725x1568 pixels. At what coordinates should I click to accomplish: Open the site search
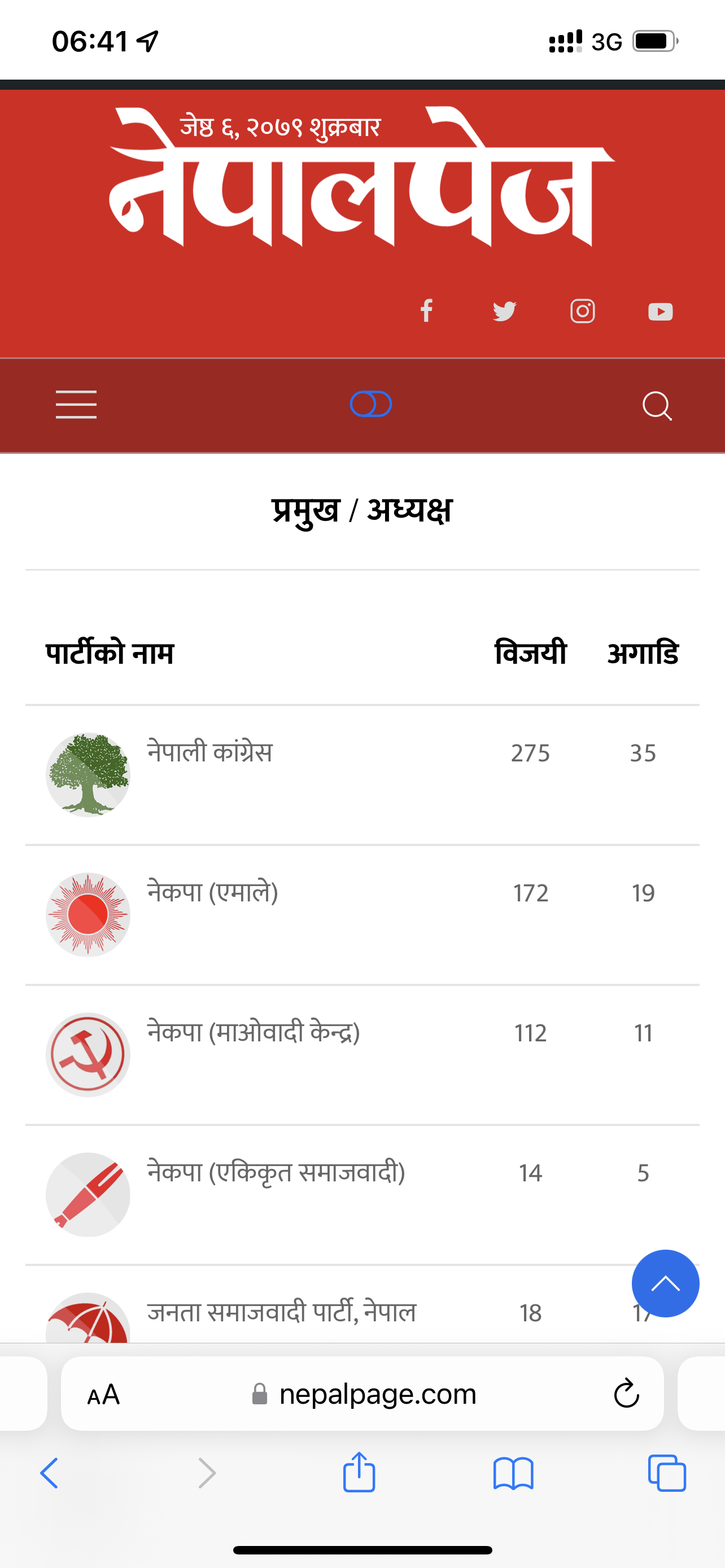(657, 405)
